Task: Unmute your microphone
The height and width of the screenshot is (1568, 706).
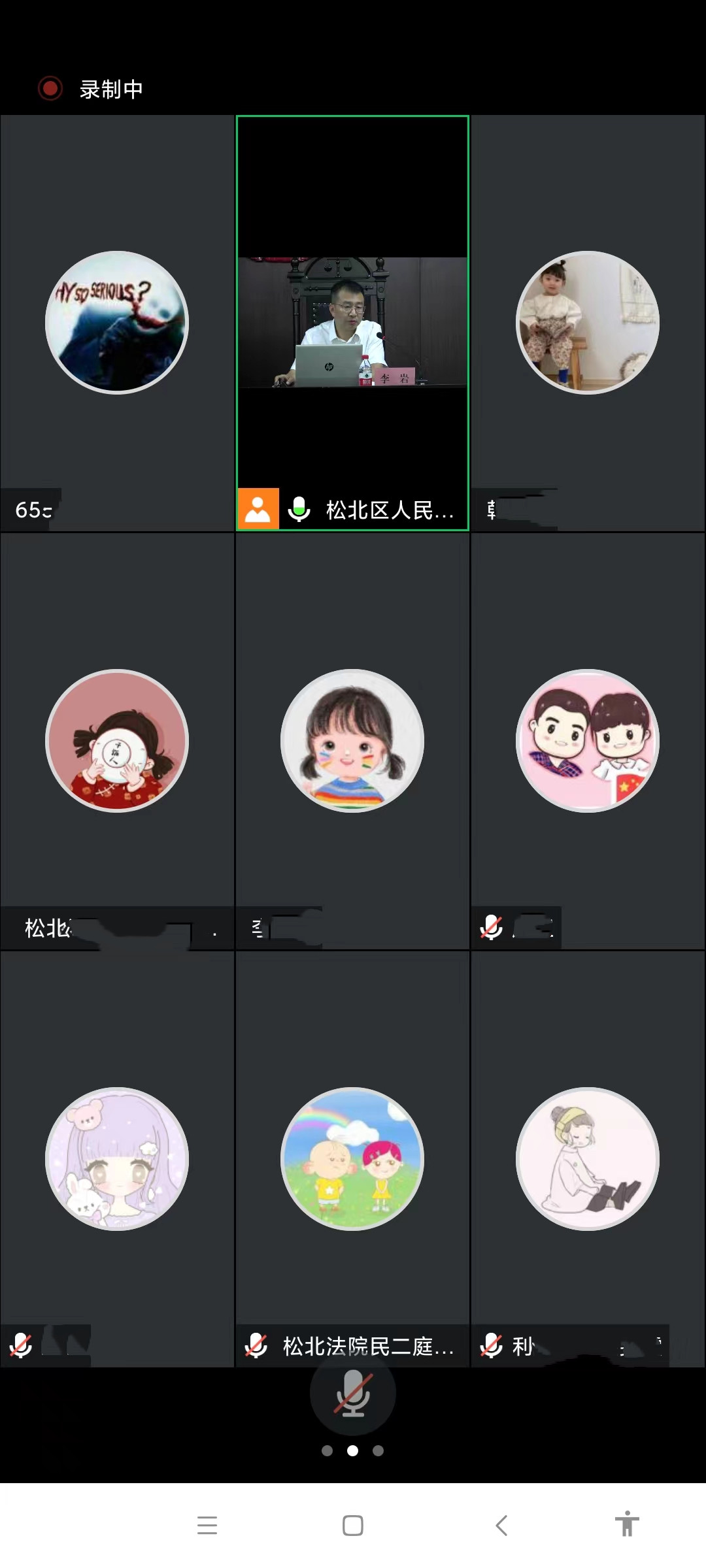Action: point(352,1393)
